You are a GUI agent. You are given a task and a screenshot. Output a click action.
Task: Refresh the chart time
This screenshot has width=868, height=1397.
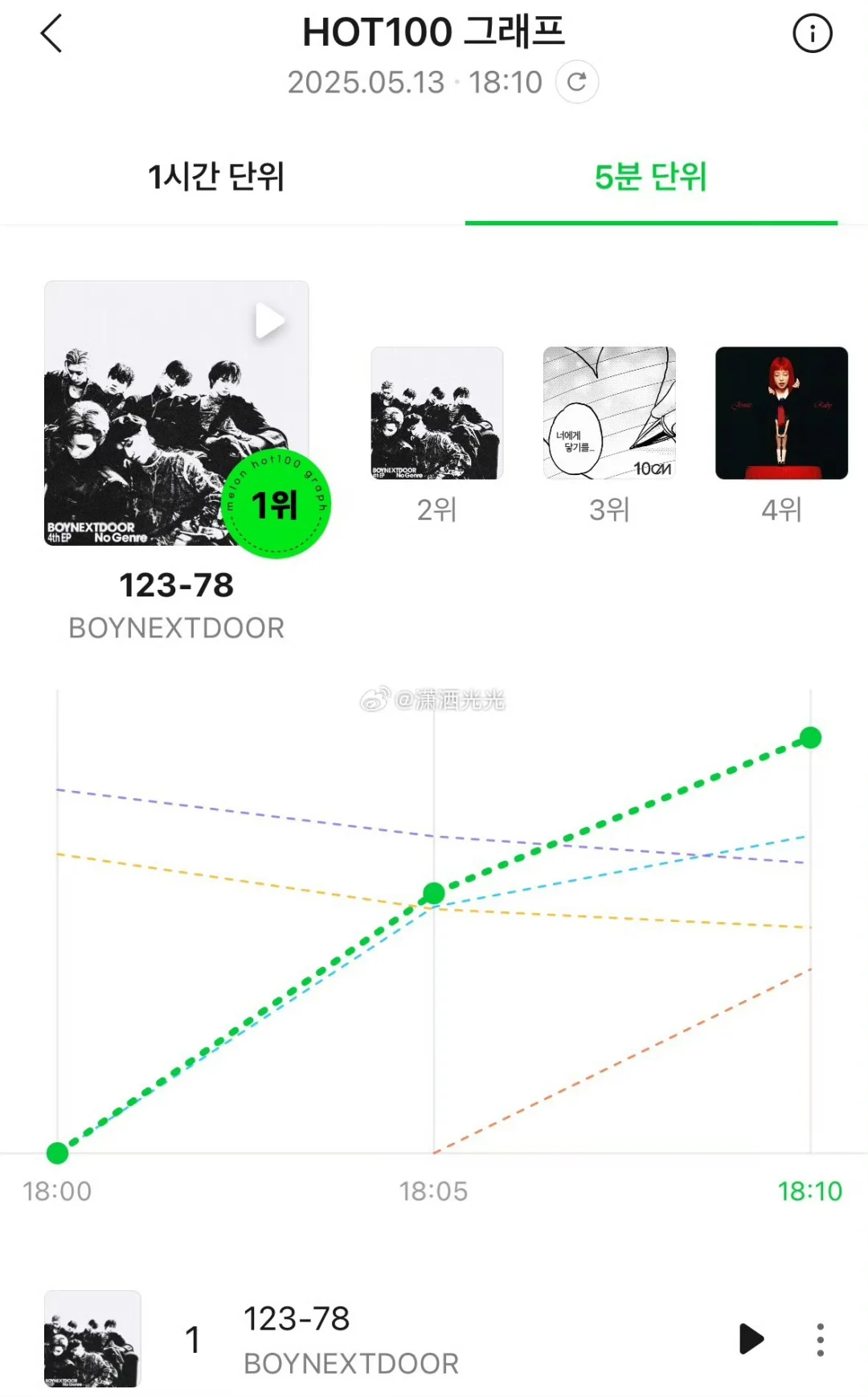[x=576, y=82]
